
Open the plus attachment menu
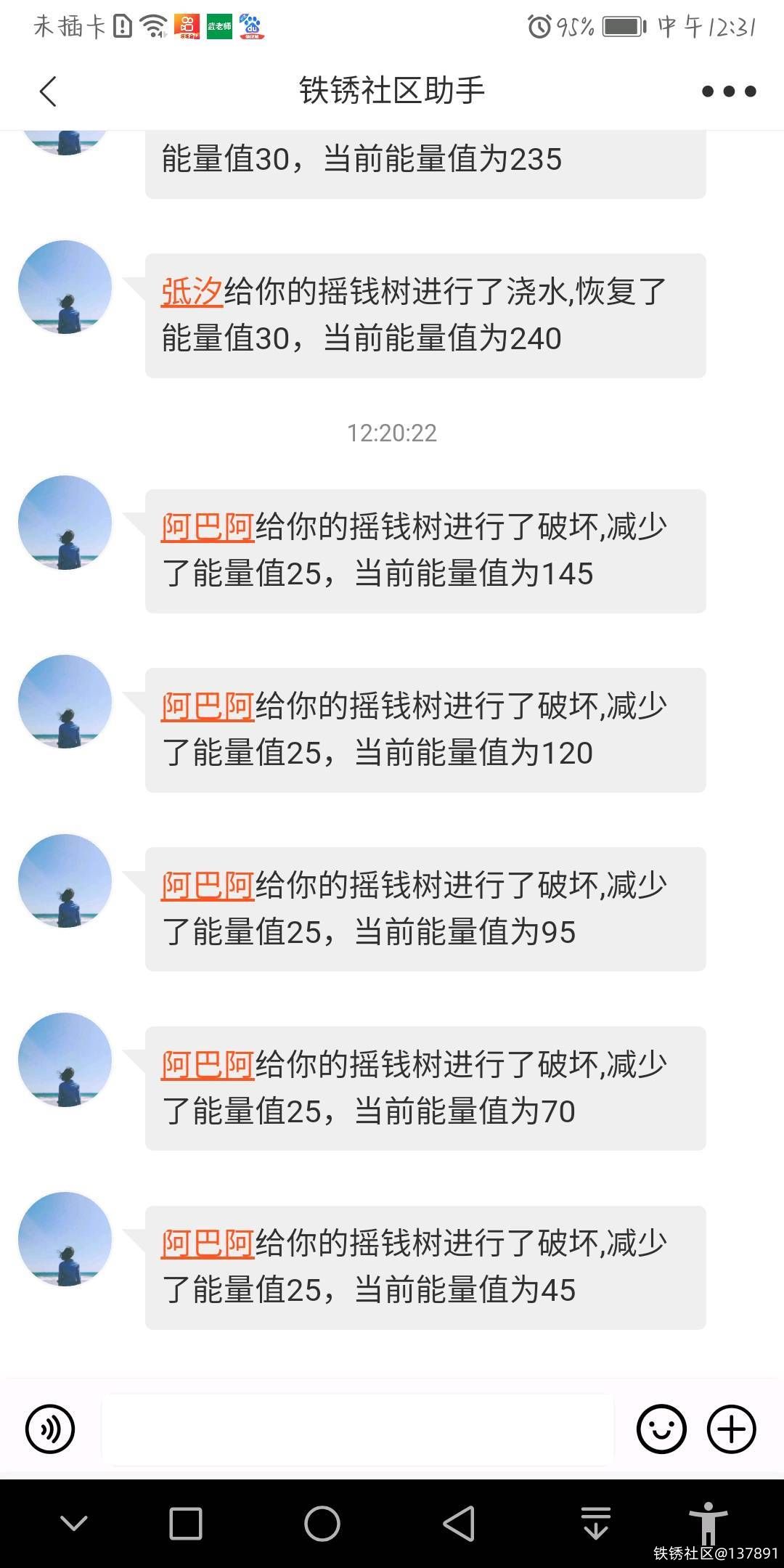(732, 1429)
